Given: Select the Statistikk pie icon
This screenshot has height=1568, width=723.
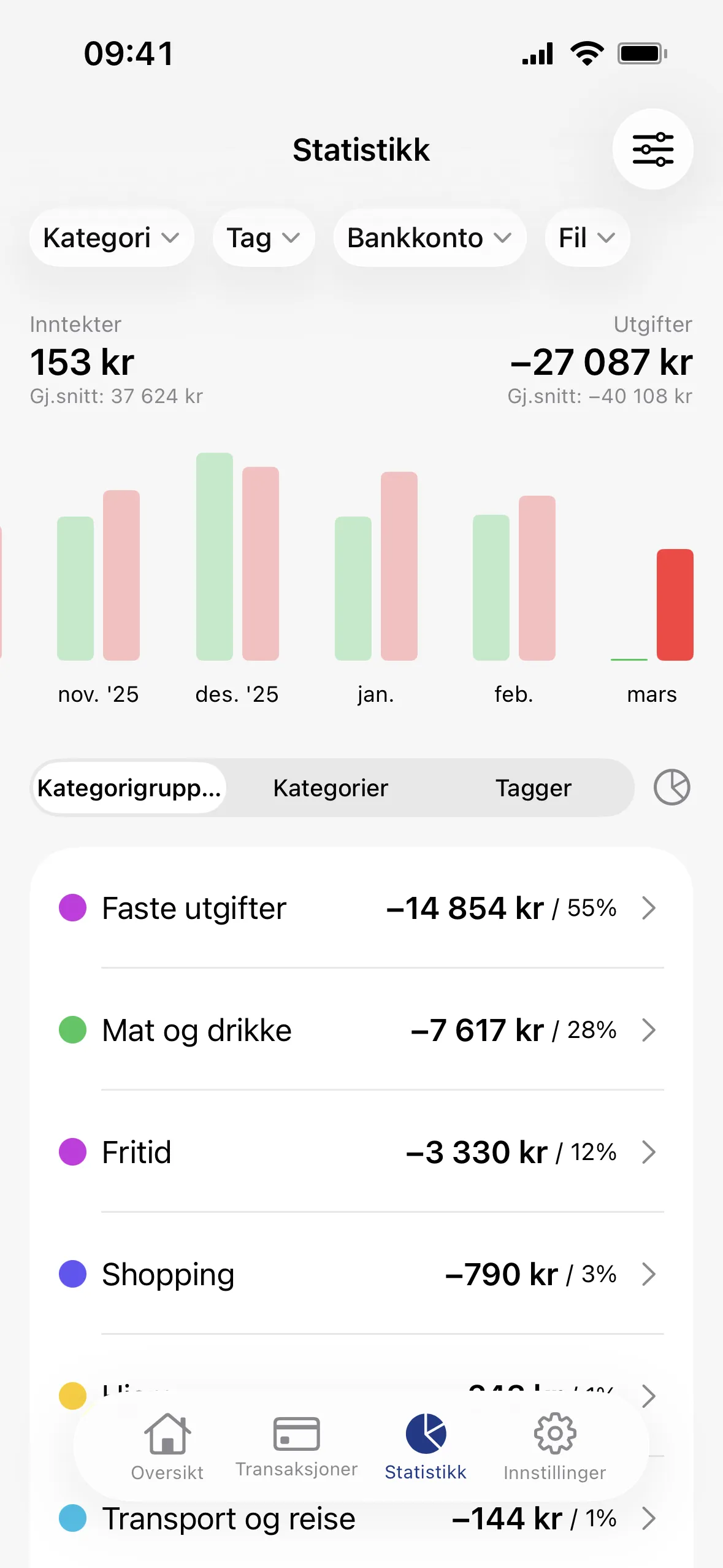Looking at the screenshot, I should tap(426, 1434).
